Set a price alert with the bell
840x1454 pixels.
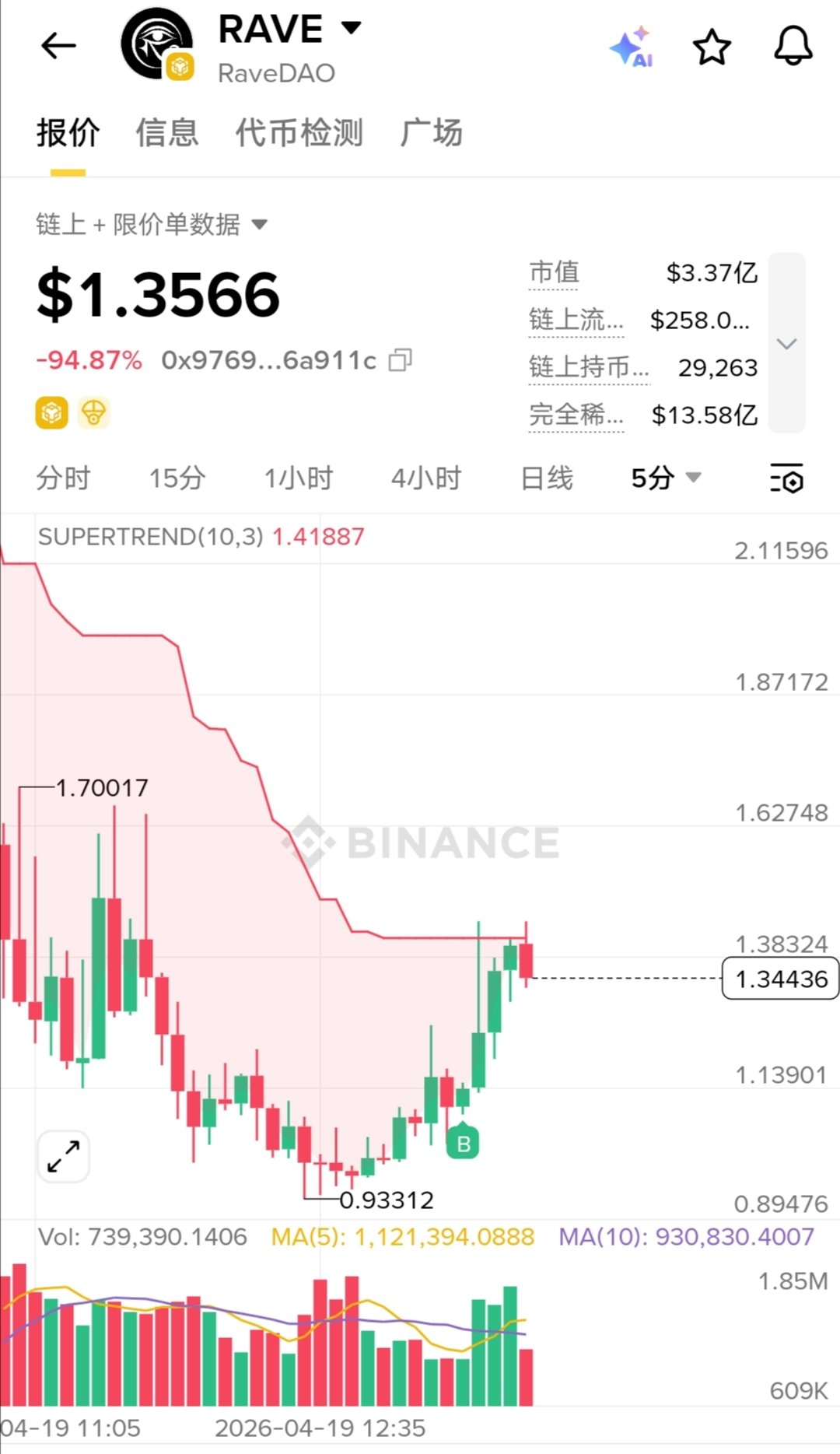pyautogui.click(x=793, y=47)
